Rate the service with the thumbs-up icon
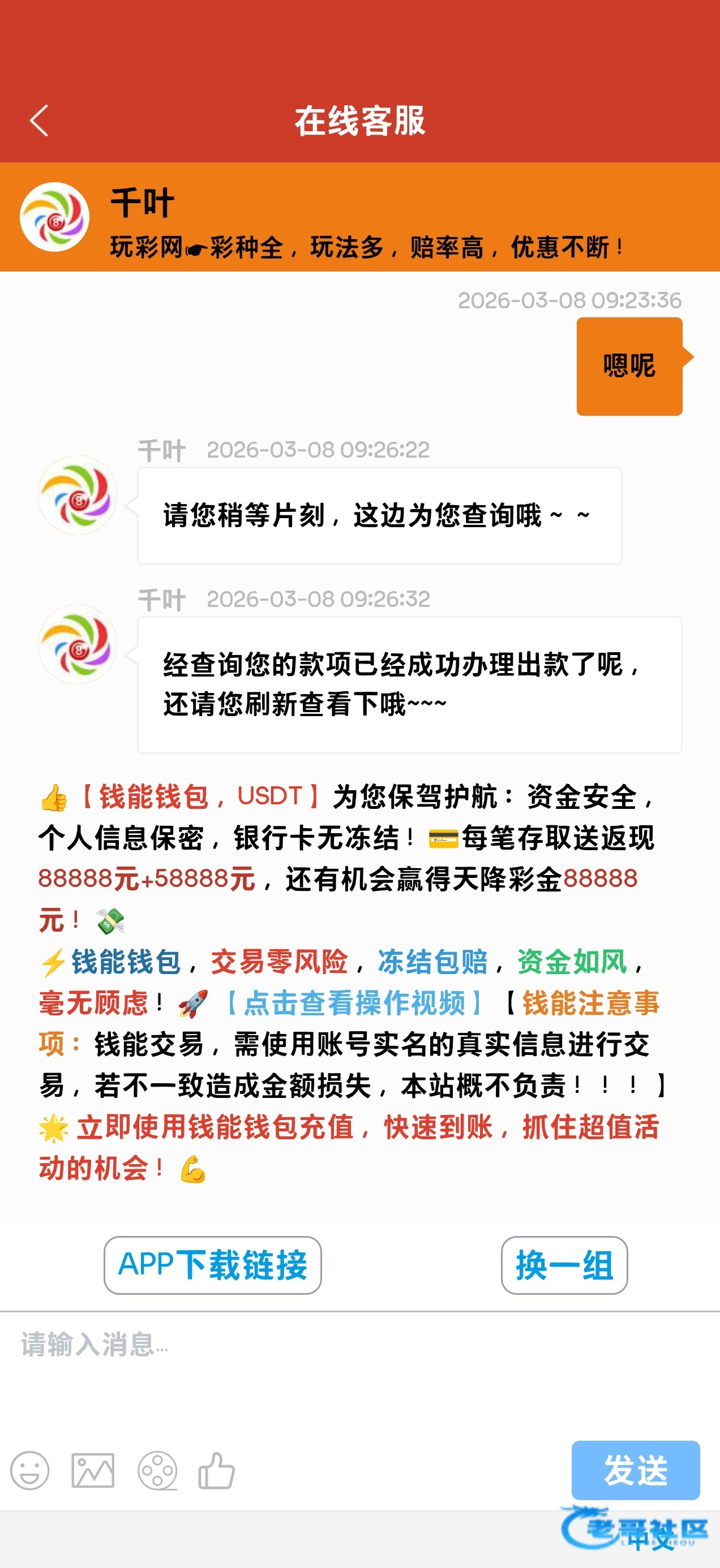 tap(216, 1471)
